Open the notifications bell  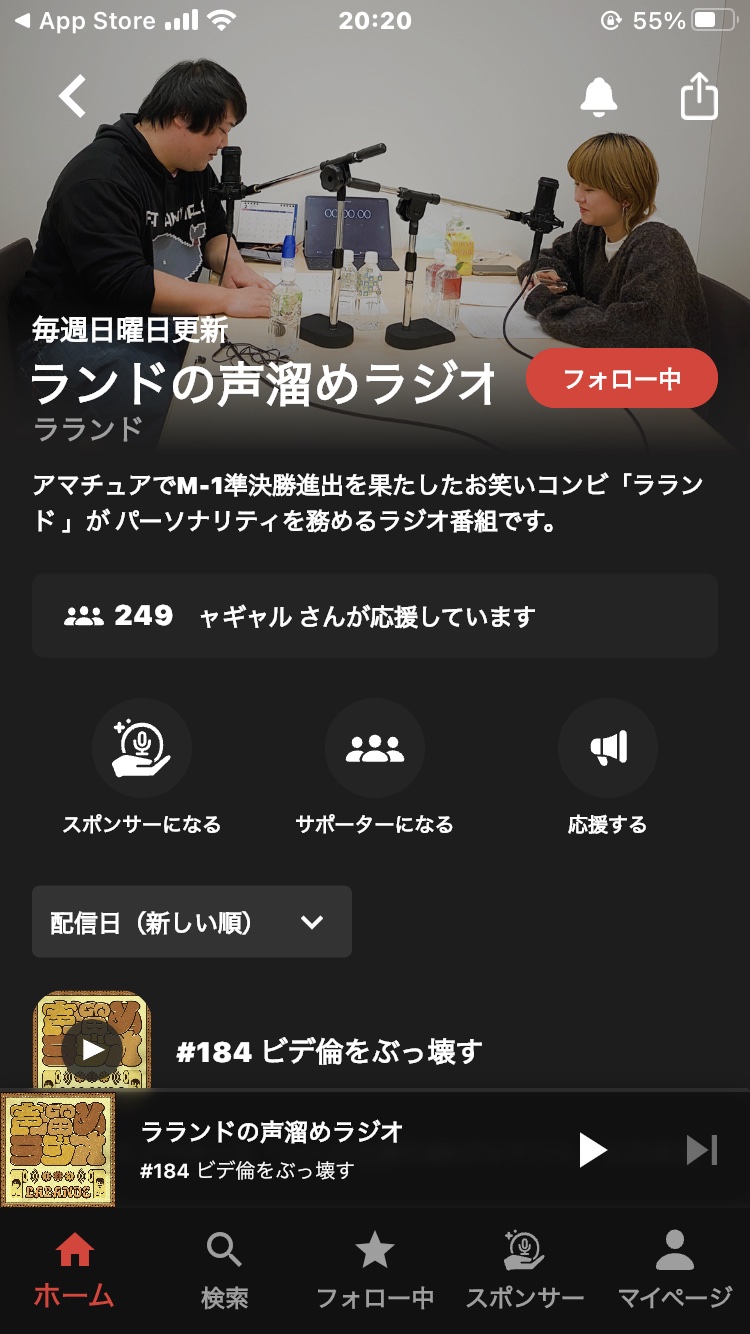[598, 97]
